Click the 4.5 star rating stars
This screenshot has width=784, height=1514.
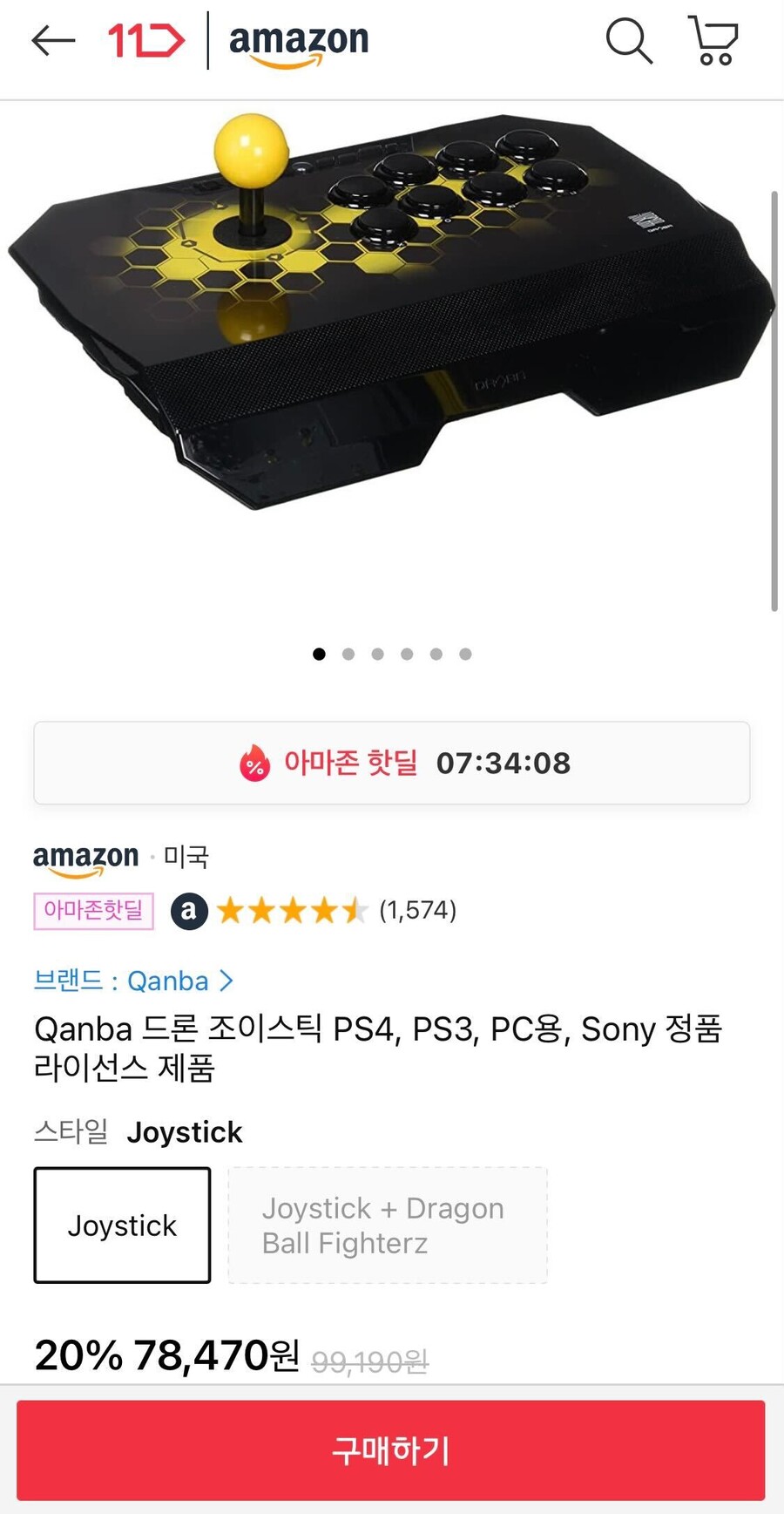click(293, 911)
